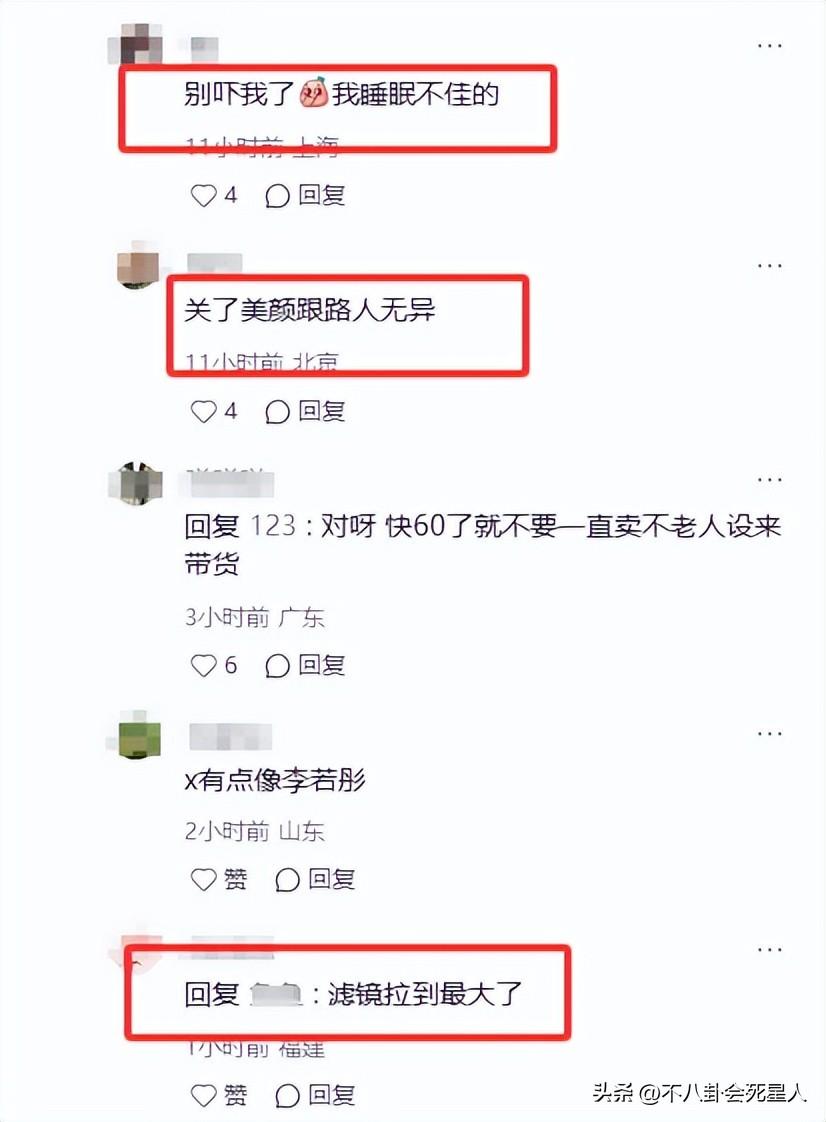Image resolution: width=826 pixels, height=1122 pixels.
Task: Open overflow menu for "关了美颜跟路人无异" comment
Action: pyautogui.click(x=769, y=265)
